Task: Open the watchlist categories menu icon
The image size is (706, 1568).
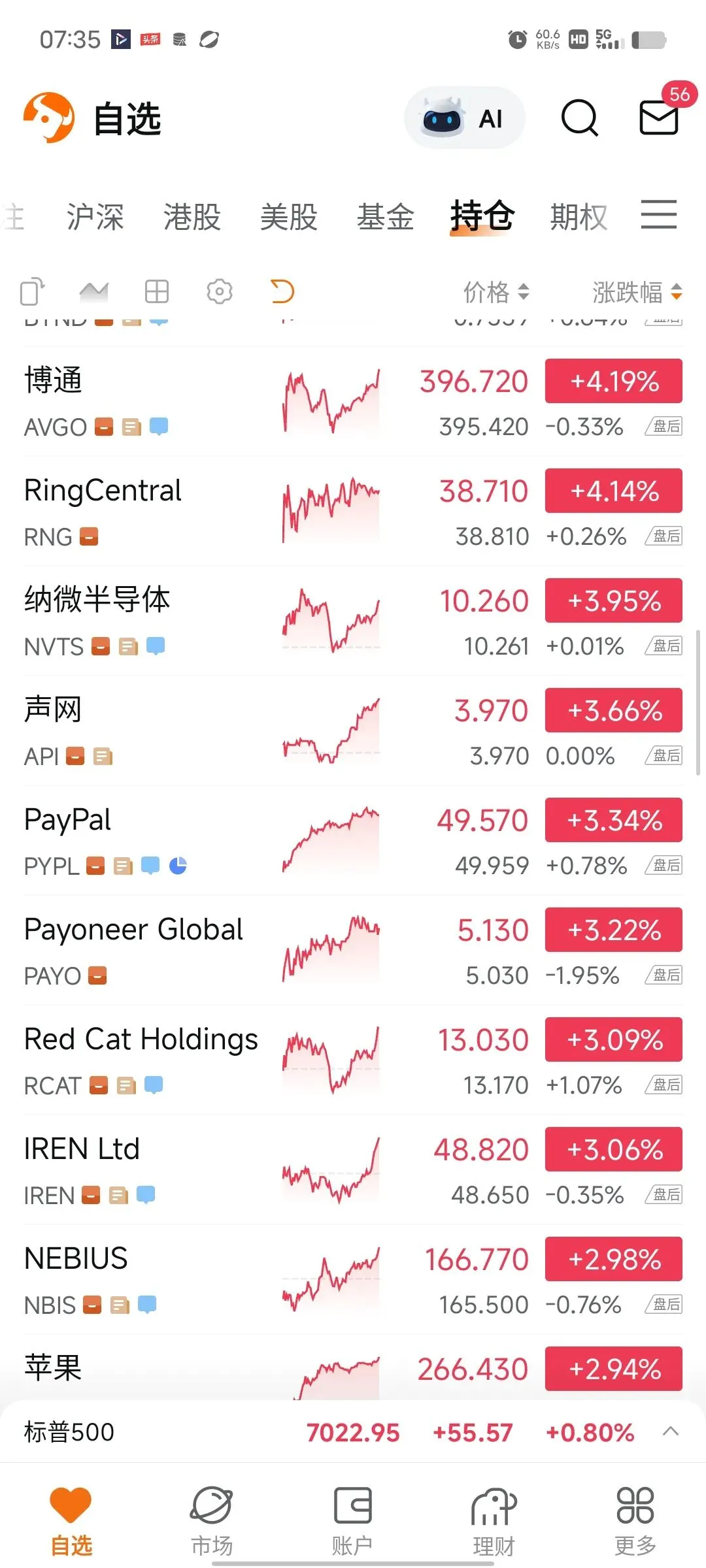Action: (658, 215)
